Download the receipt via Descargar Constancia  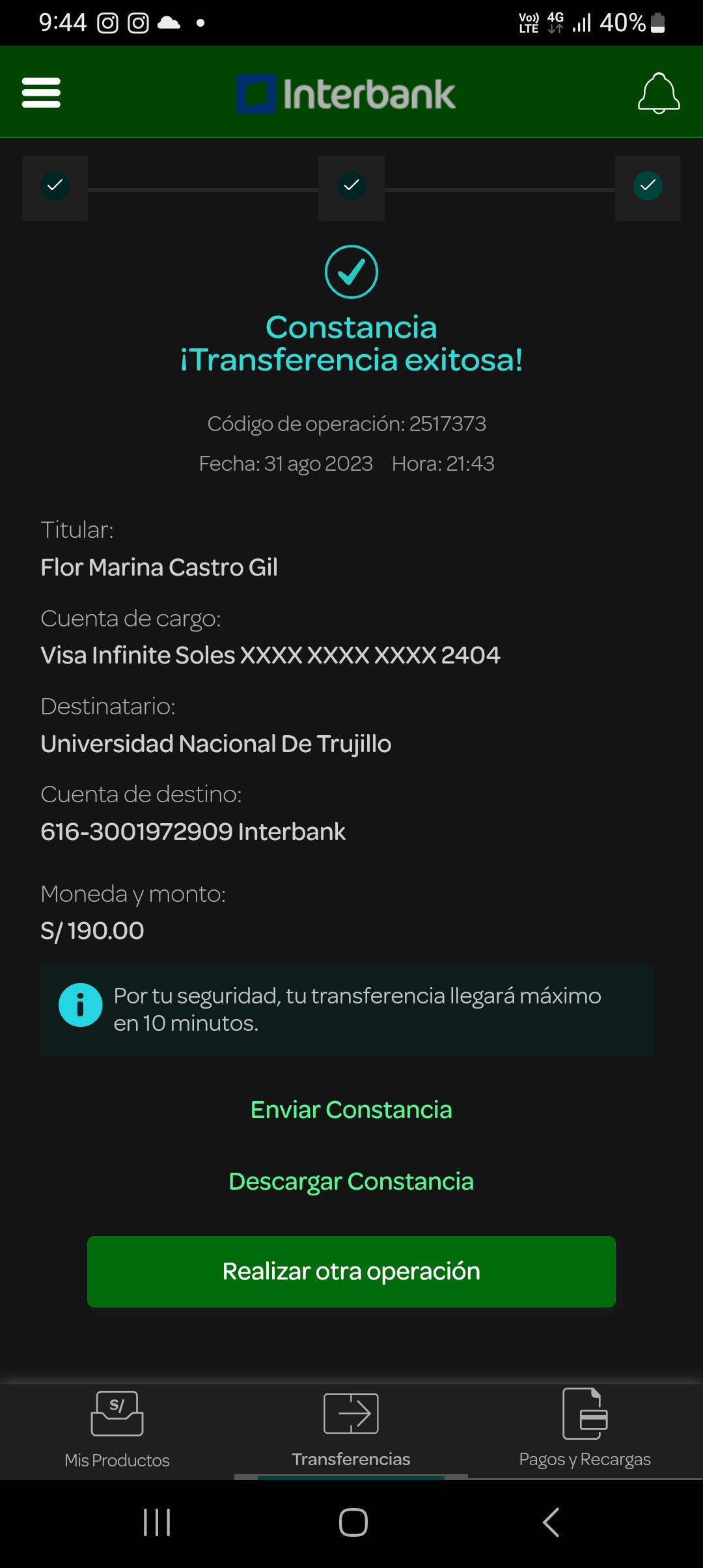[x=351, y=1181]
